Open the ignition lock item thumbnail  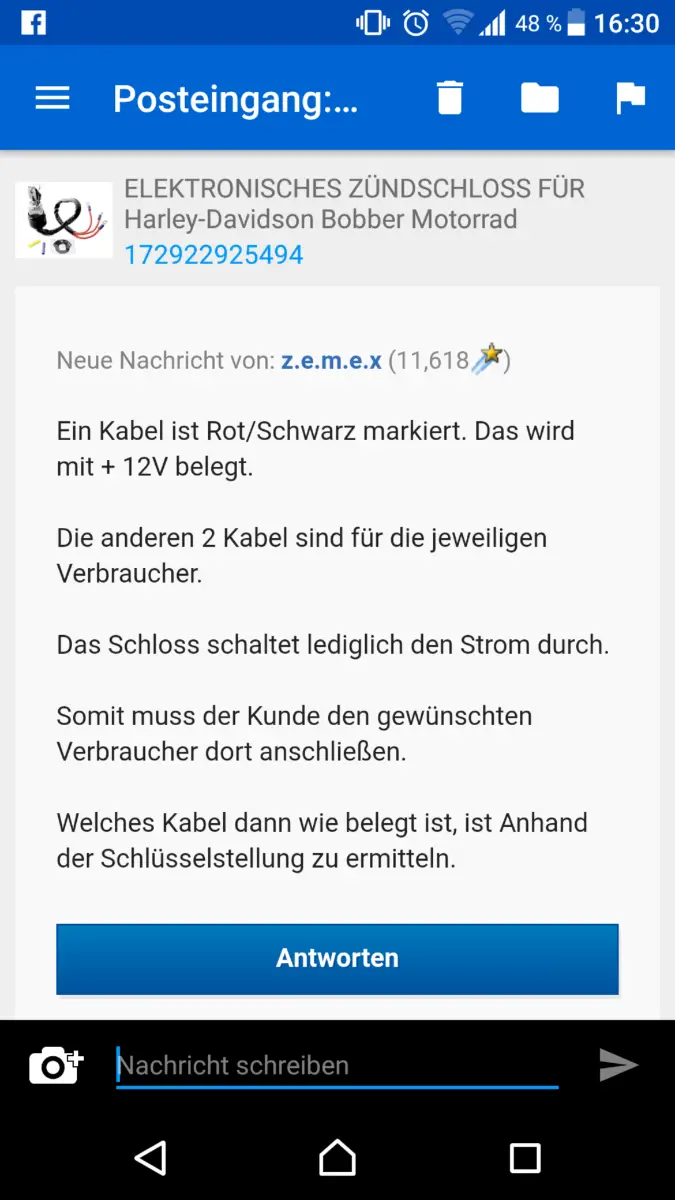click(x=64, y=220)
